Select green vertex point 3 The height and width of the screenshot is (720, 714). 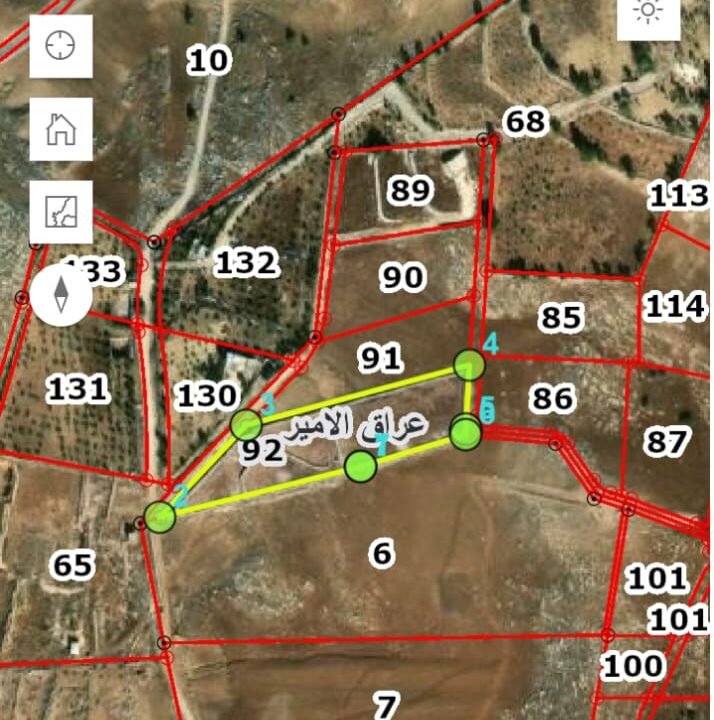point(247,425)
